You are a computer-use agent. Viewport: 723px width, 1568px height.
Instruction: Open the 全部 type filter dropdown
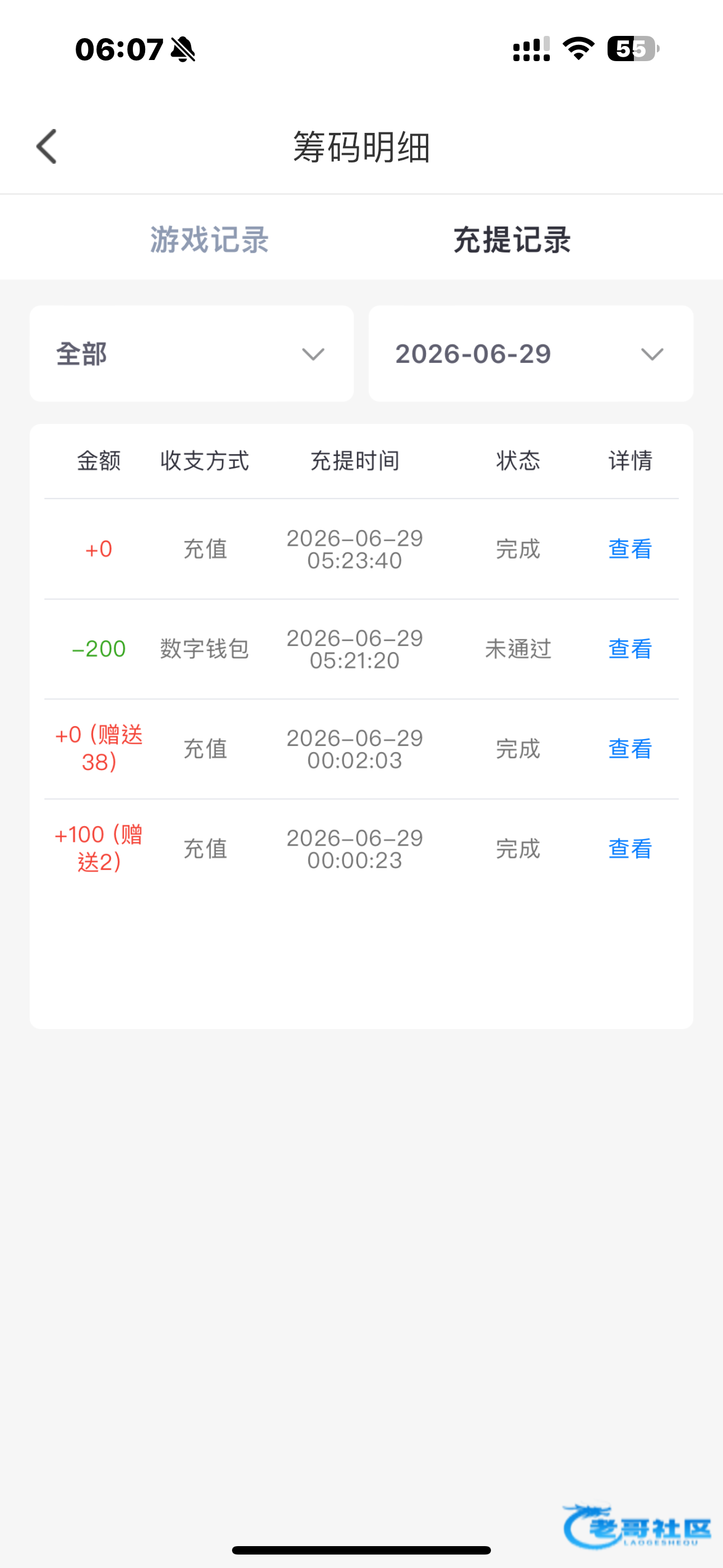click(192, 354)
